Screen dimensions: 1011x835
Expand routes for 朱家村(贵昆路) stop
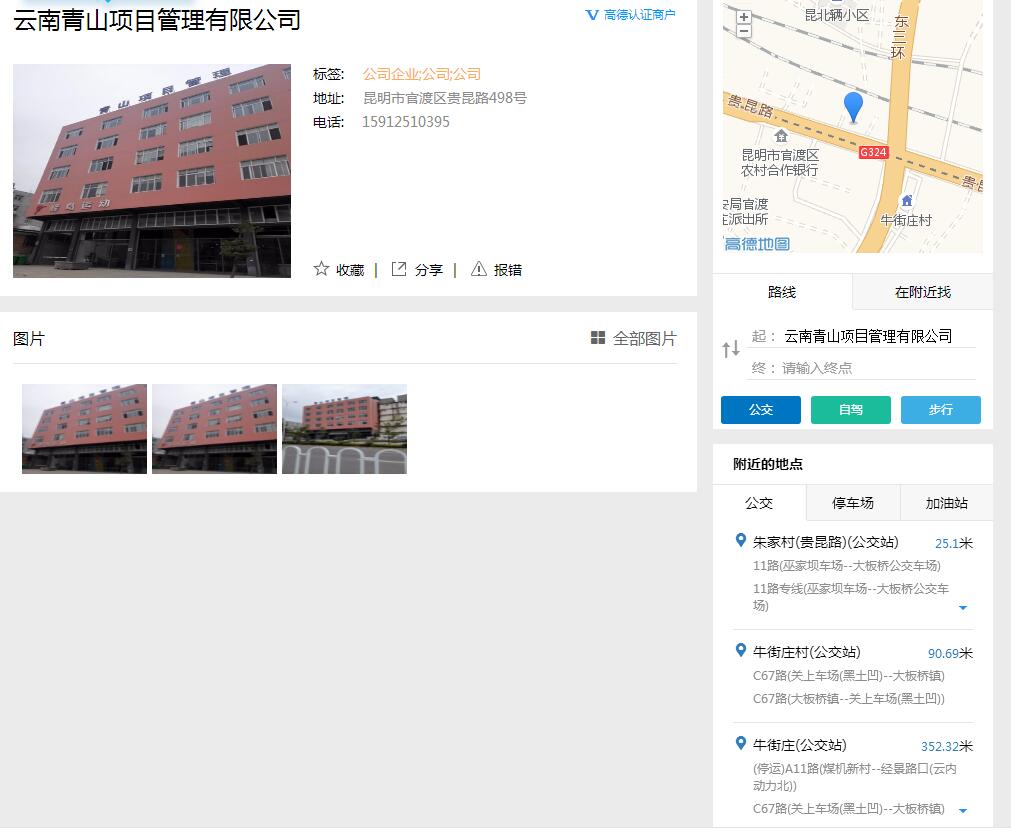pyautogui.click(x=963, y=608)
